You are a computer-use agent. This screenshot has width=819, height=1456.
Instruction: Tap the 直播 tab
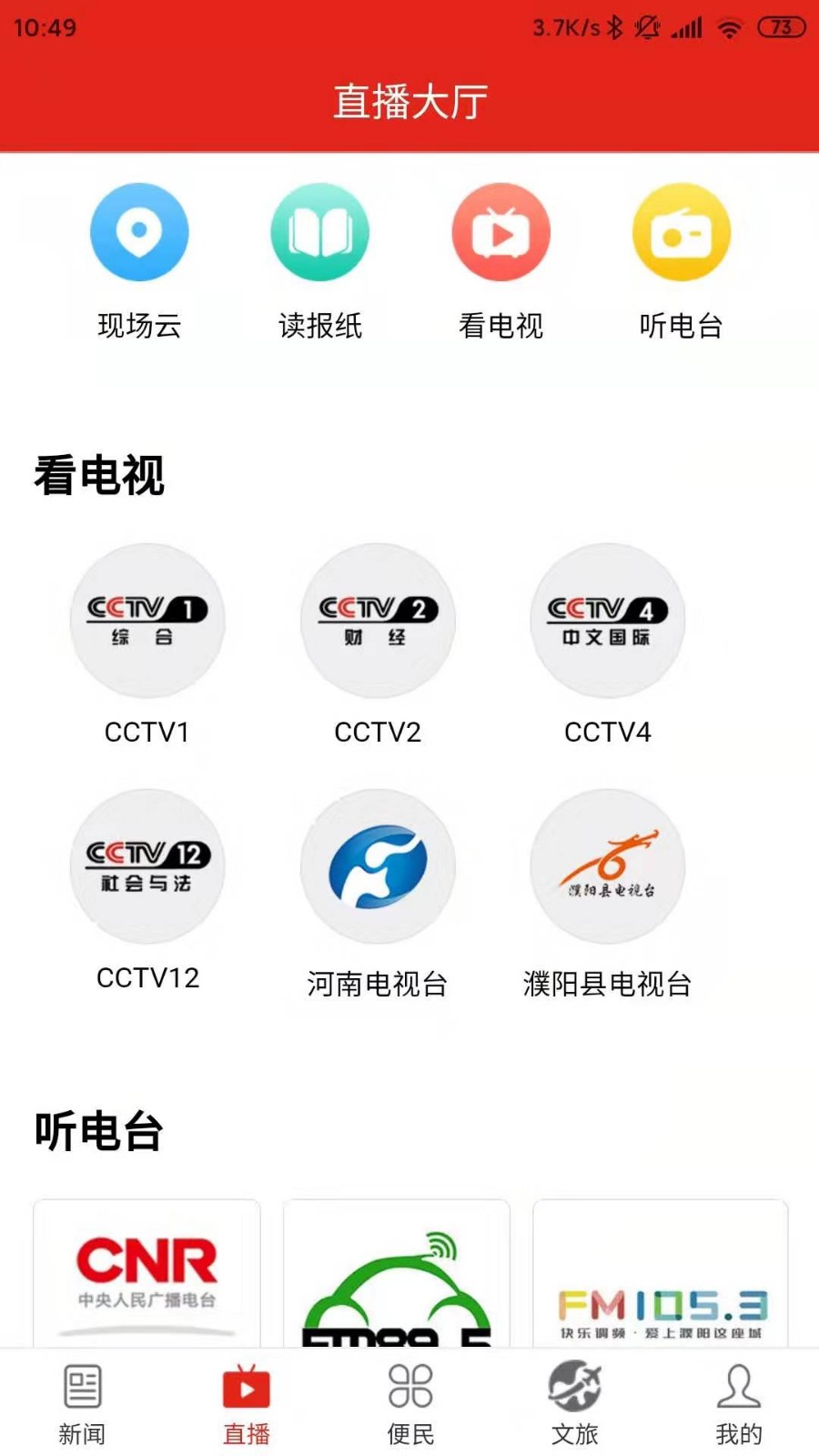click(247, 1404)
